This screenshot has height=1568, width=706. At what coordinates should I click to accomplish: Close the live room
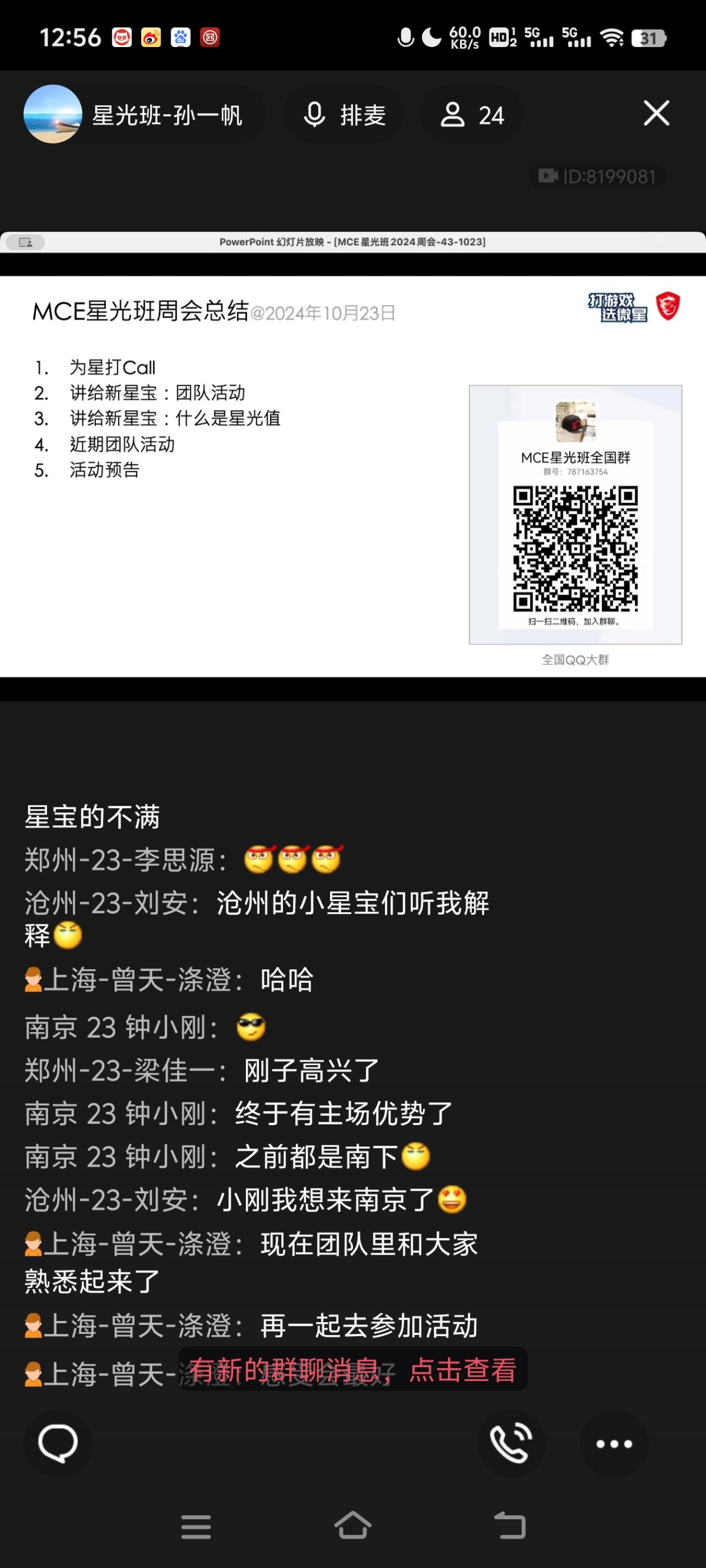(x=656, y=113)
